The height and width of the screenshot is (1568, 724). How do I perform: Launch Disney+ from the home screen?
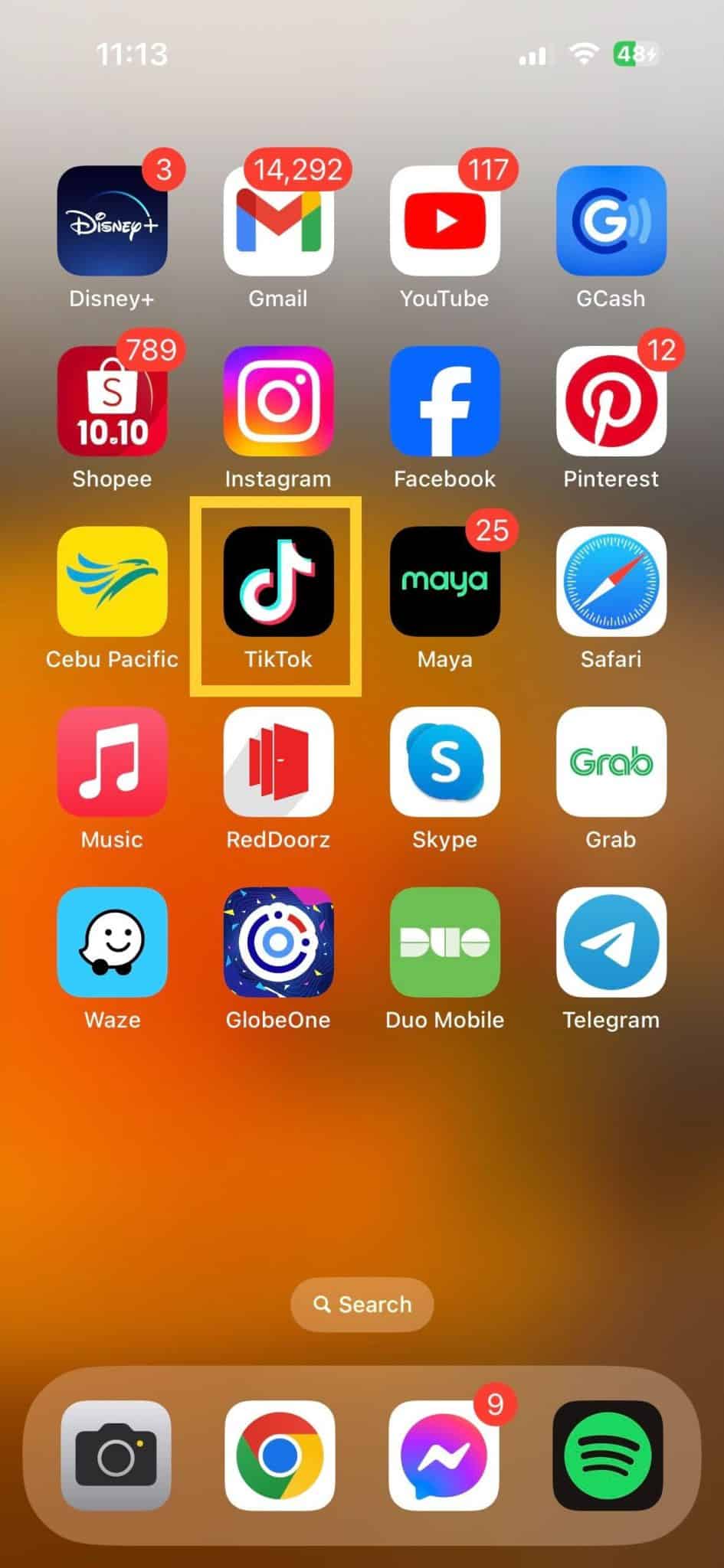[x=112, y=220]
